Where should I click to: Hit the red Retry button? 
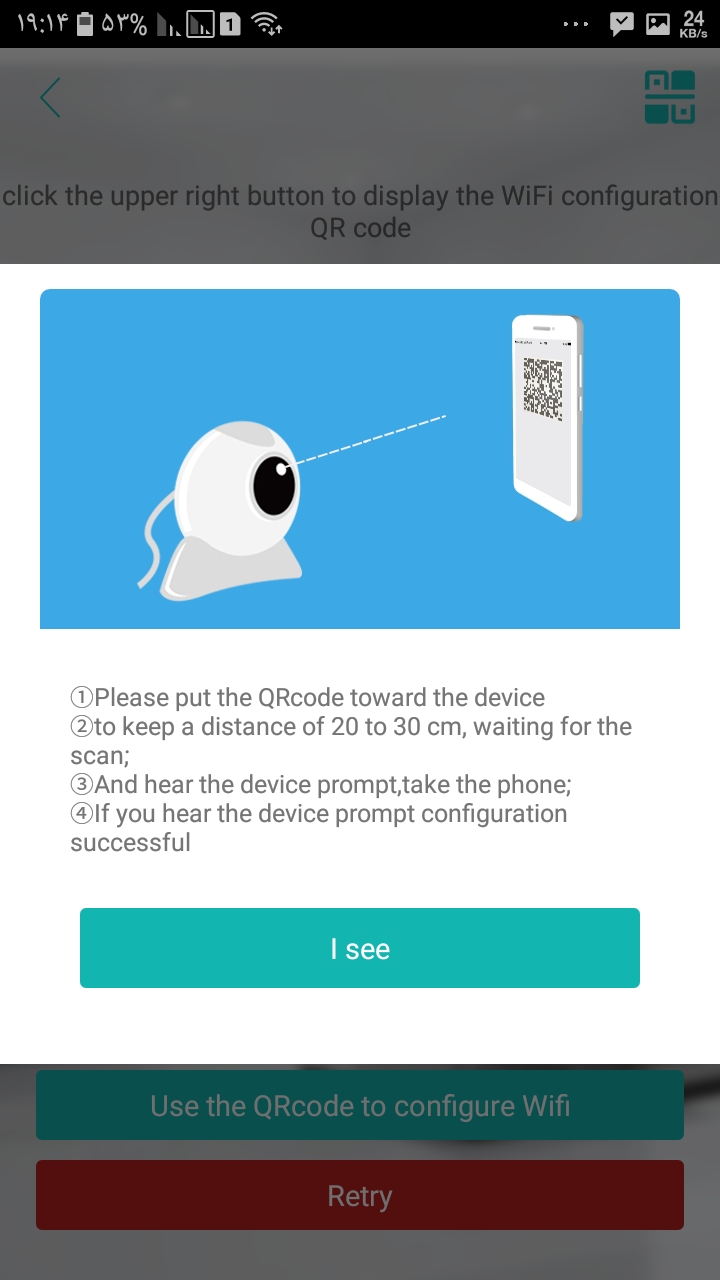tap(360, 1196)
